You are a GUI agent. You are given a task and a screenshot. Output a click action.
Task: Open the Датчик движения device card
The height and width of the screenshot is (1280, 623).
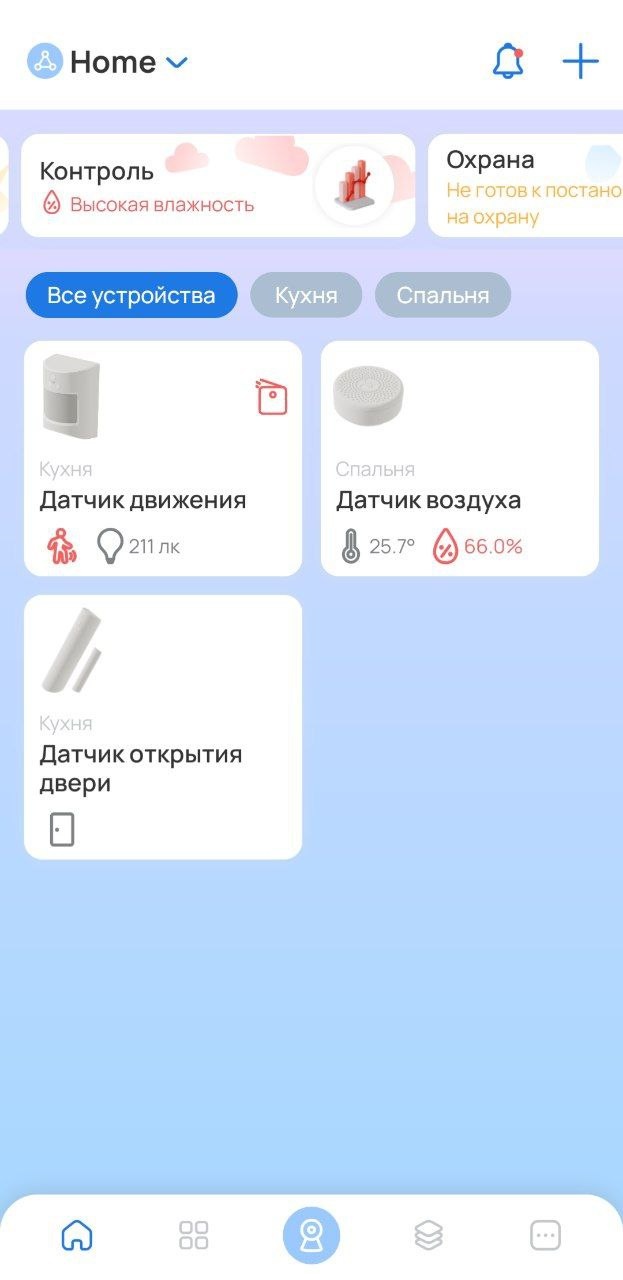163,458
